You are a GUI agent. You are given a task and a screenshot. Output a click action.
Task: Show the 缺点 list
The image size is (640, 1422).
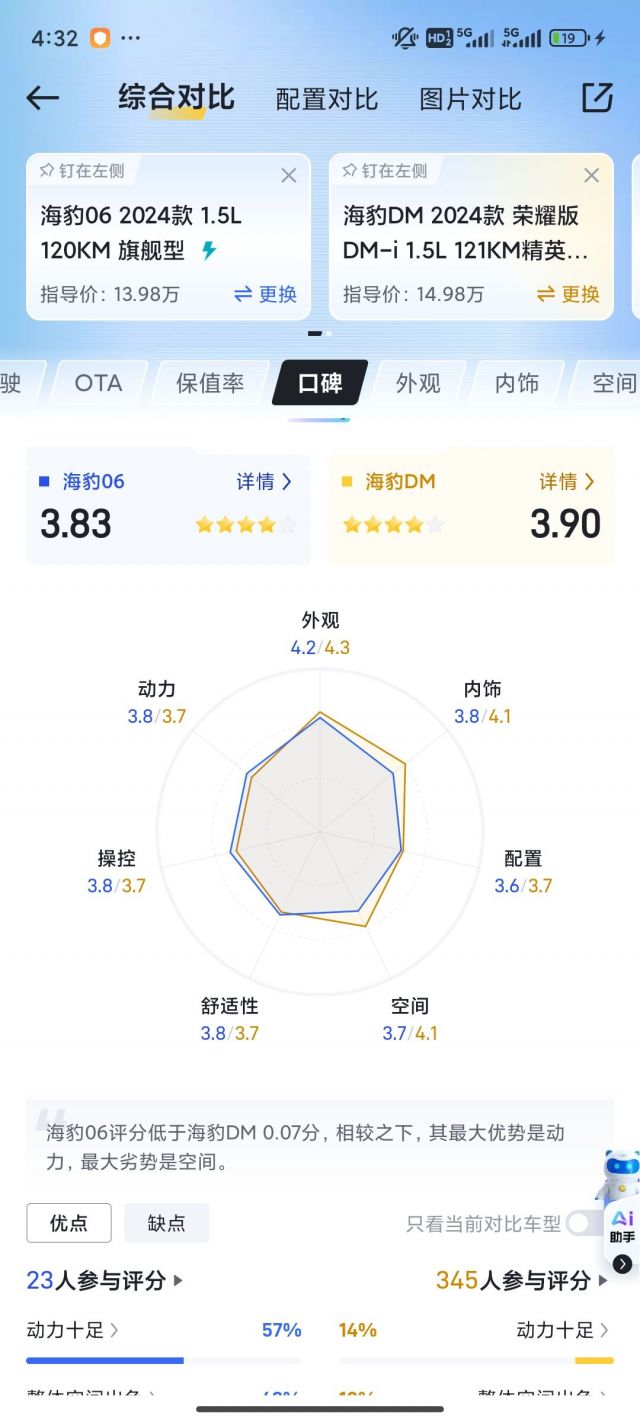pos(166,1223)
